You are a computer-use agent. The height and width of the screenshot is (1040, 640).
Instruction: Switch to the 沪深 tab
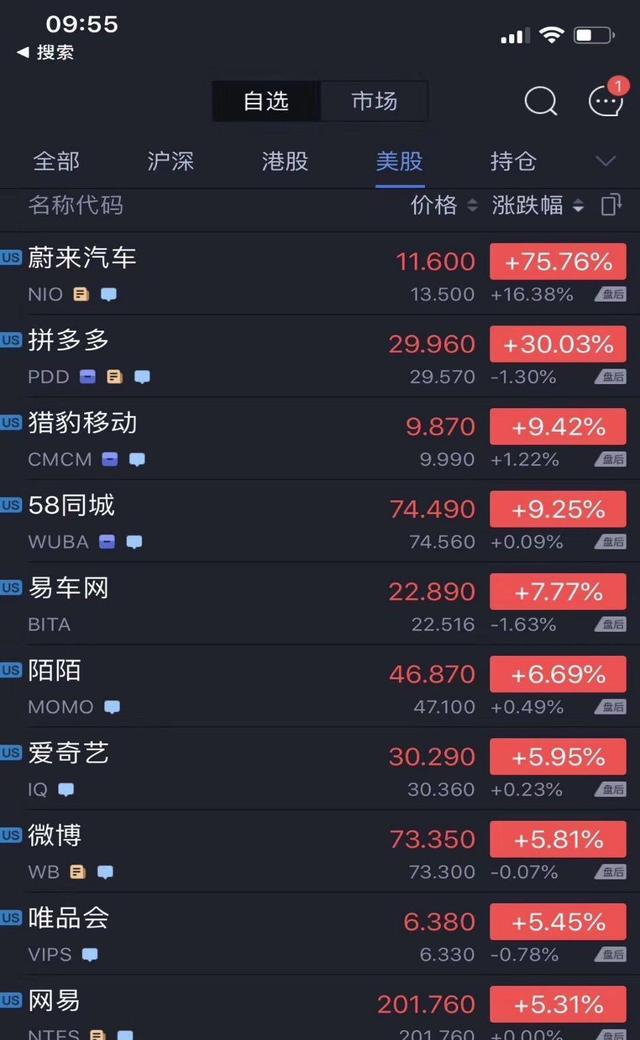[171, 161]
